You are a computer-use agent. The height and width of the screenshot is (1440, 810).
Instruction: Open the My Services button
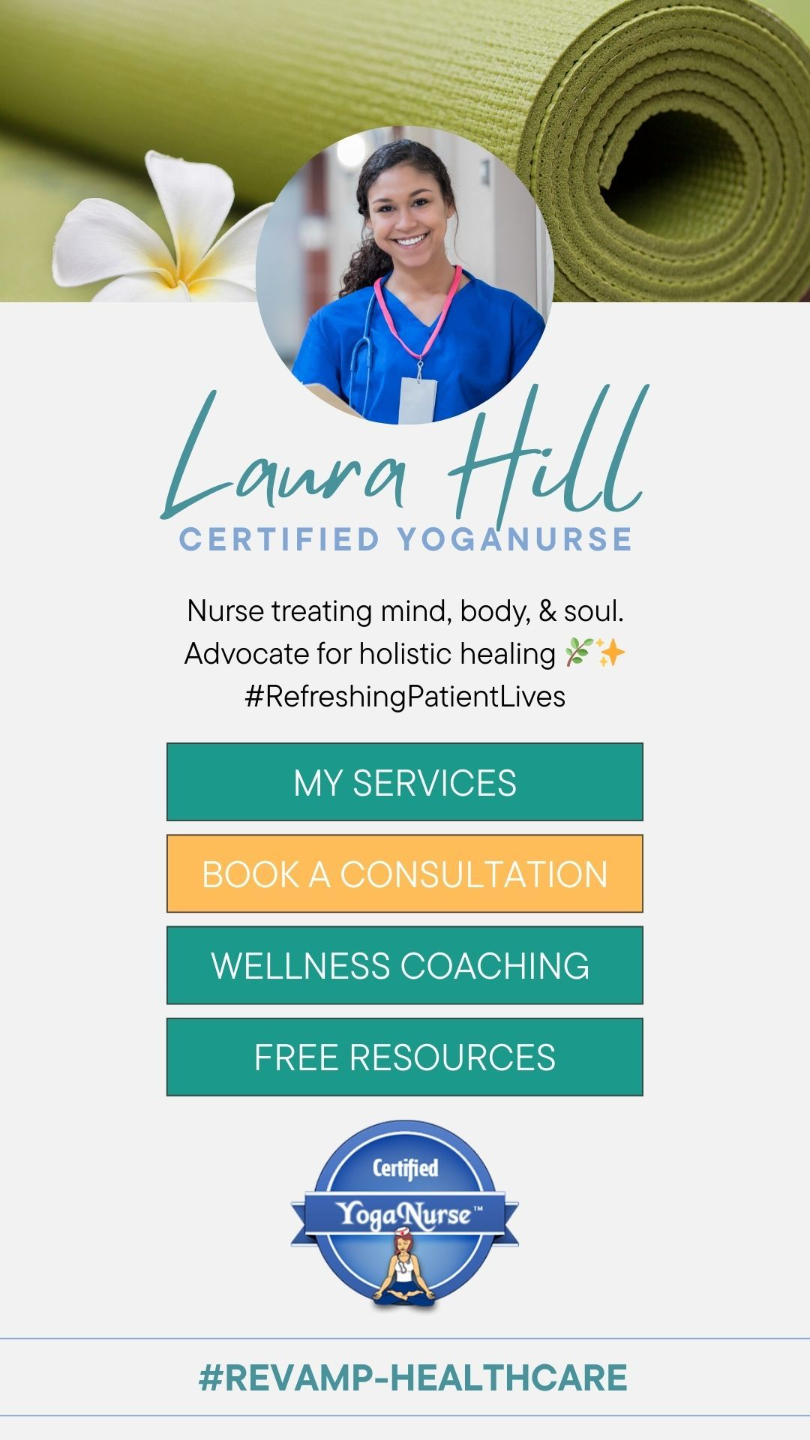coord(404,782)
